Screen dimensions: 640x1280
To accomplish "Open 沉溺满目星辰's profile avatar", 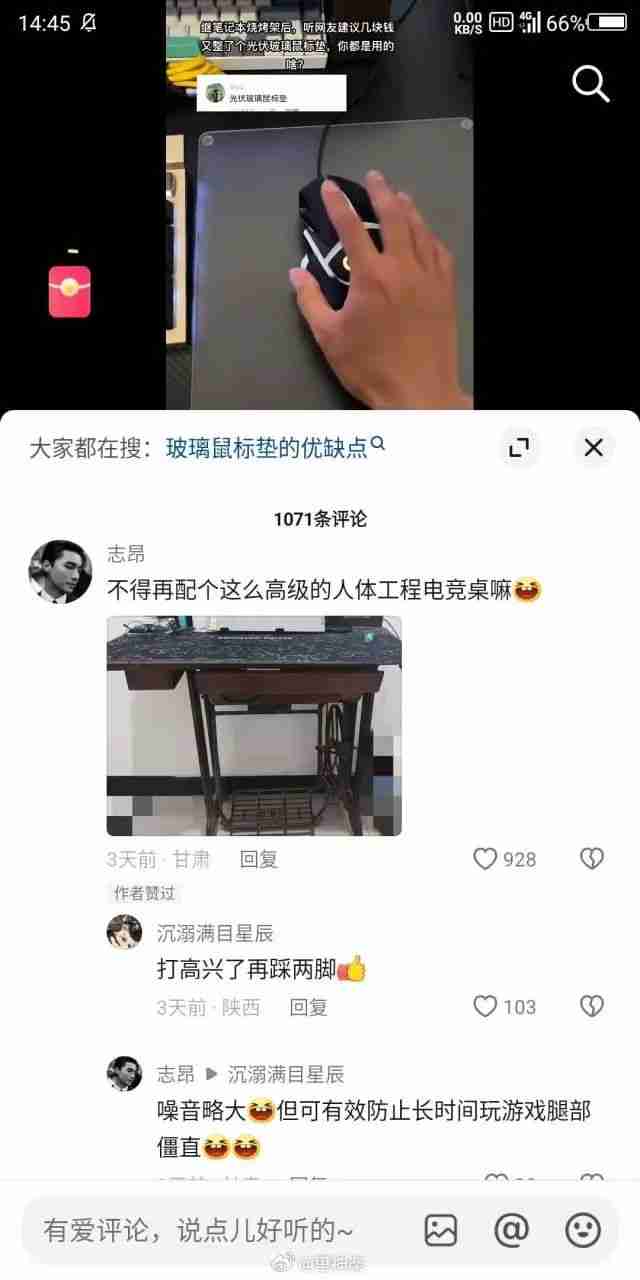I will pyautogui.click(x=125, y=932).
